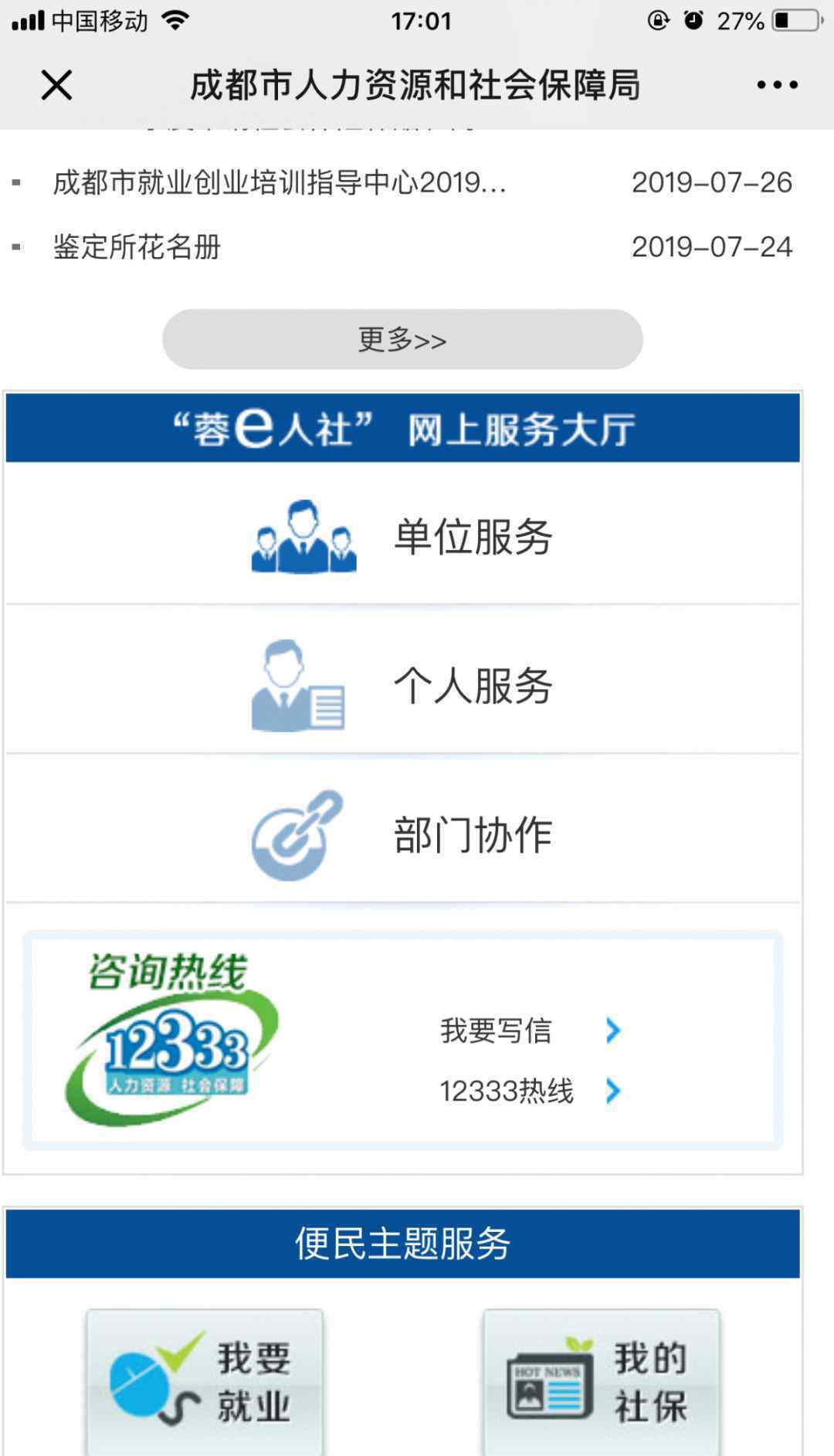Close the webpage with the X button

click(x=56, y=85)
